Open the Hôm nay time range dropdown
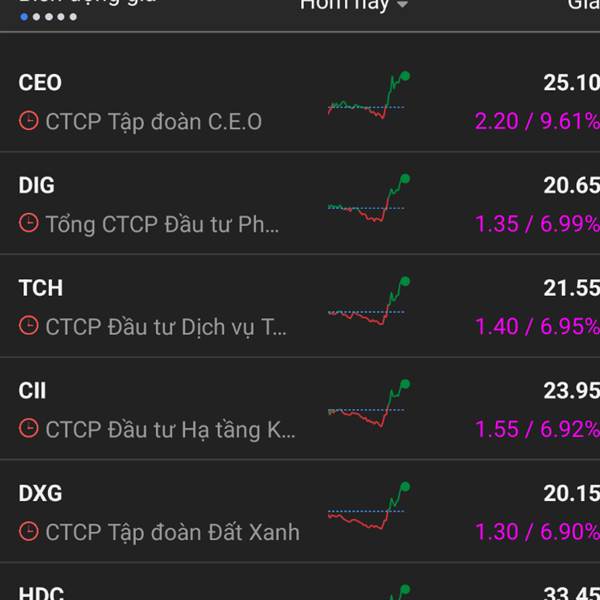Screen dimensions: 600x600 point(353,5)
